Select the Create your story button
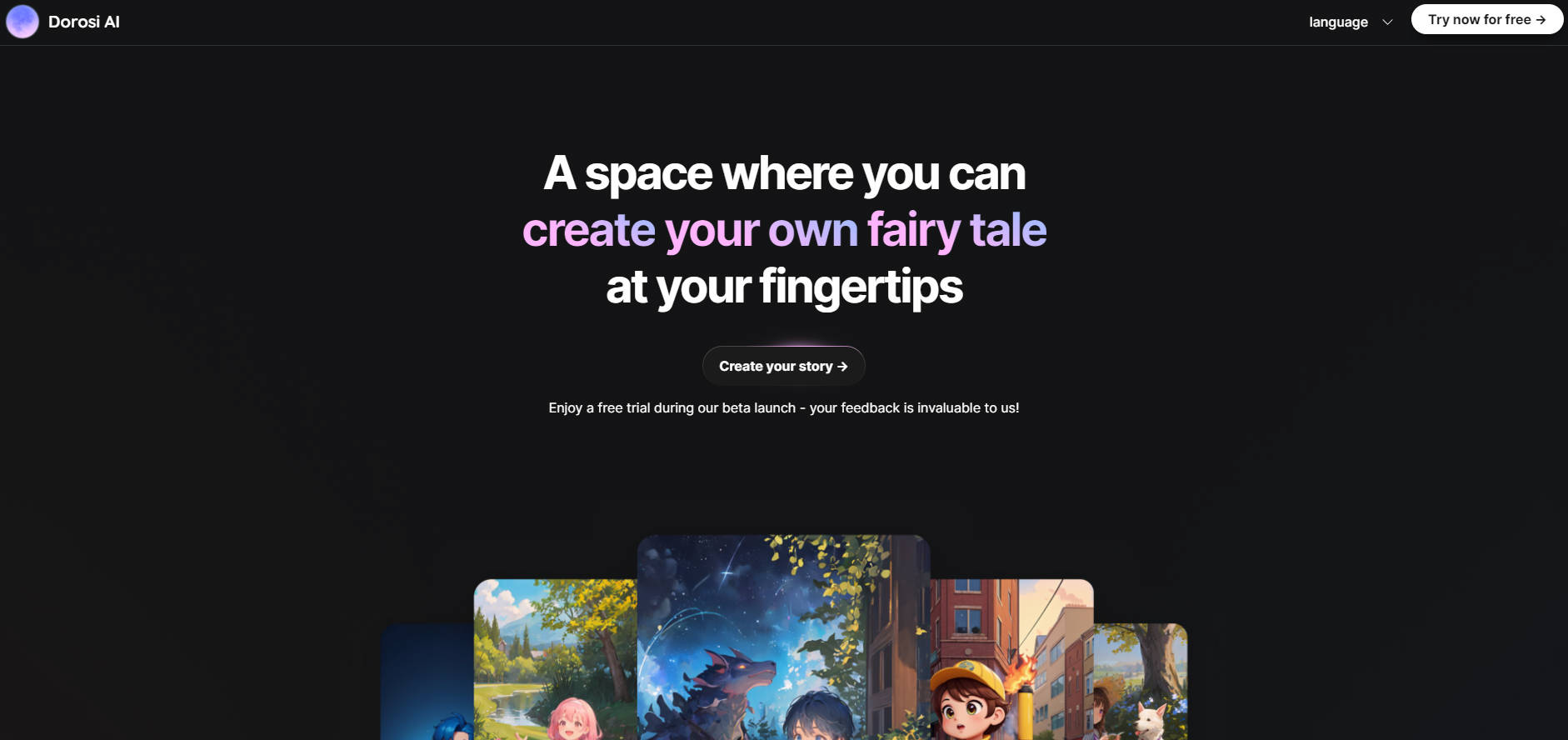Screen dimensions: 1568x740 [x=783, y=366]
